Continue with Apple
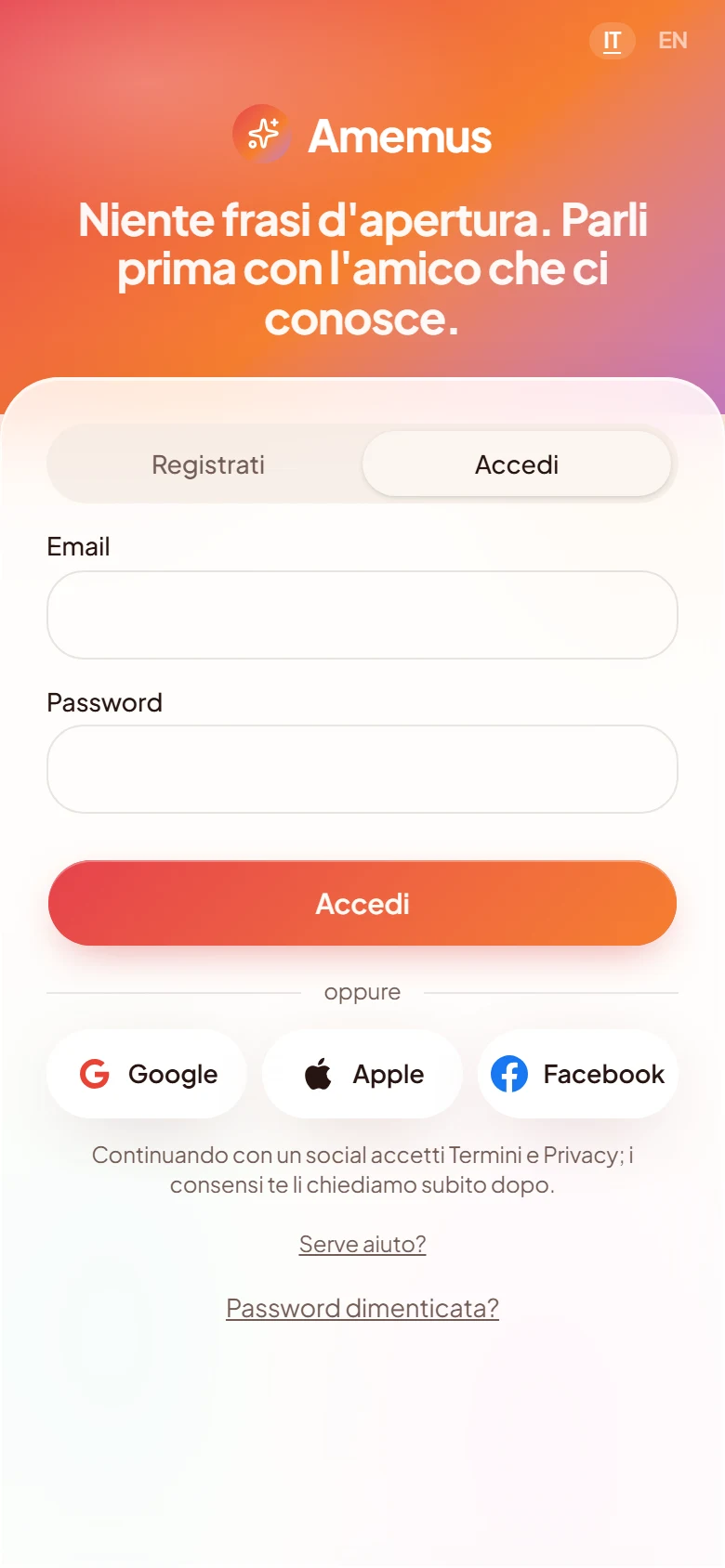 coord(362,1074)
